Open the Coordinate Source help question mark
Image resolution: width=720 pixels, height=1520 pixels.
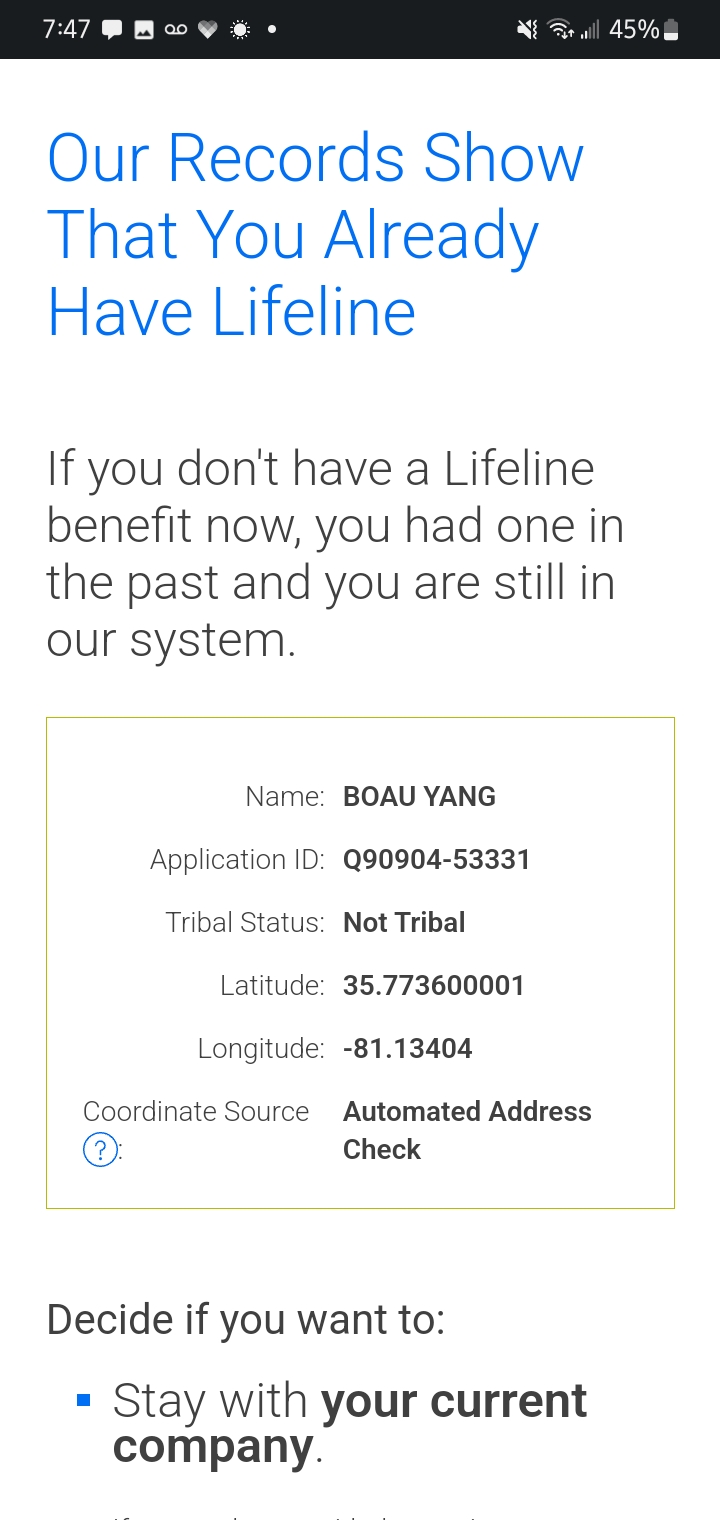[x=100, y=1150]
